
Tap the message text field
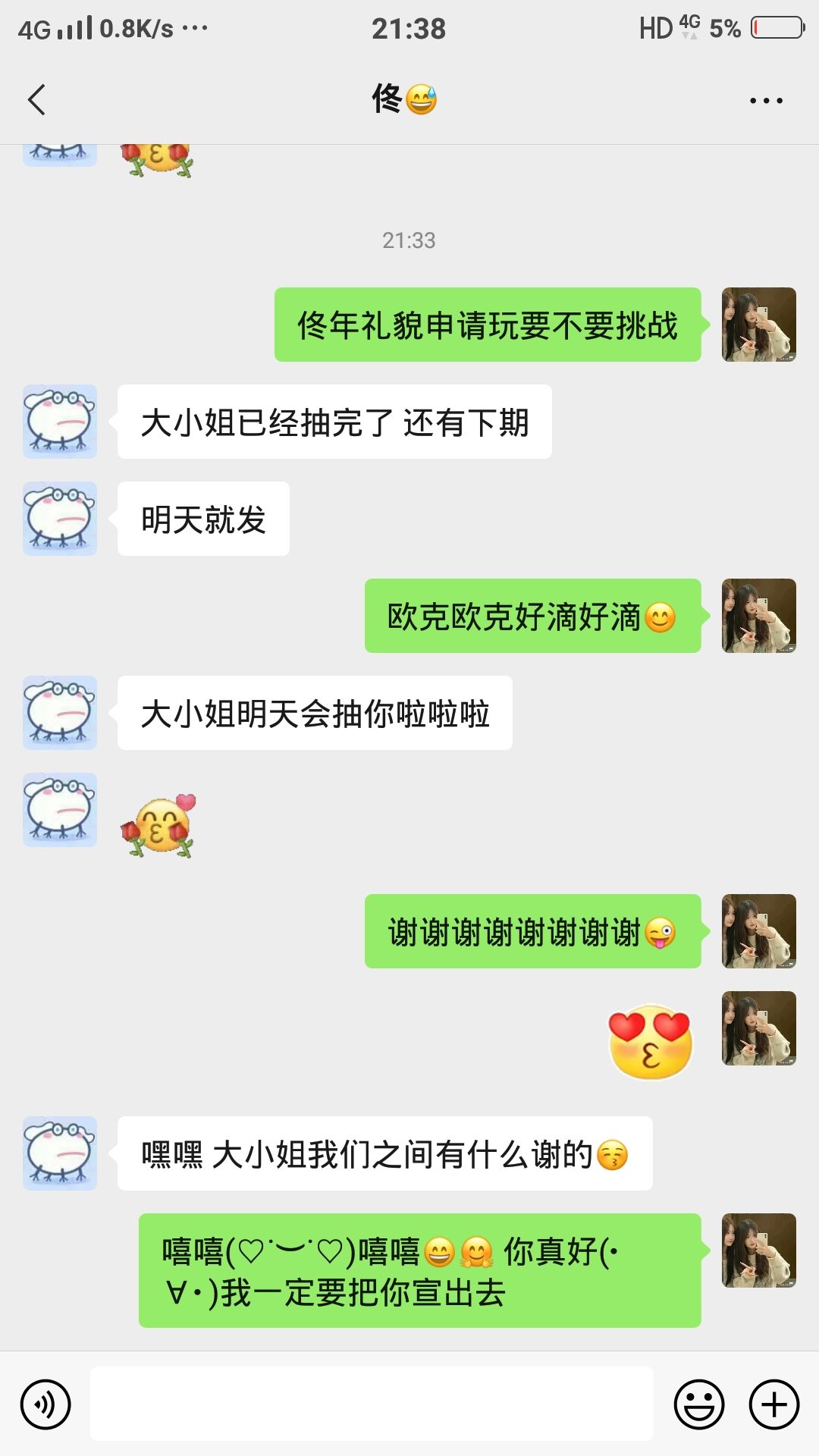[x=372, y=1404]
